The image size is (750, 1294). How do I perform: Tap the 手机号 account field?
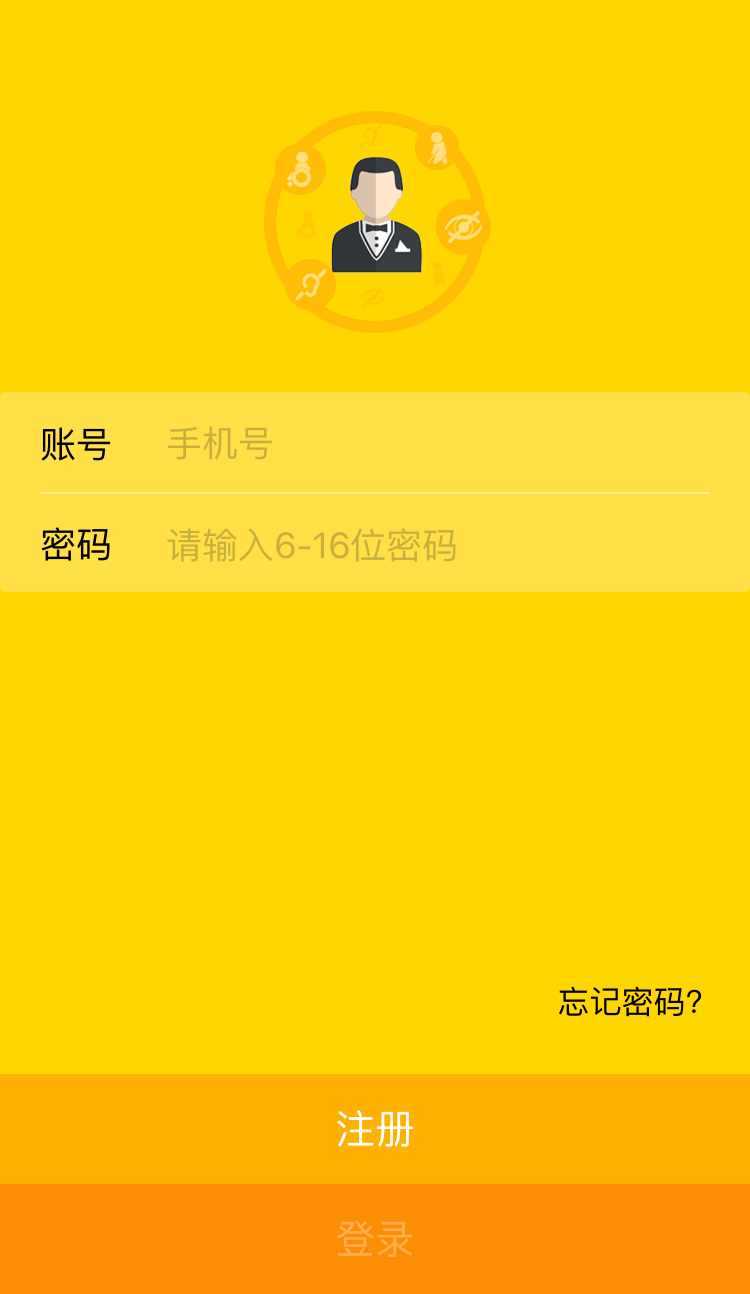[438, 443]
